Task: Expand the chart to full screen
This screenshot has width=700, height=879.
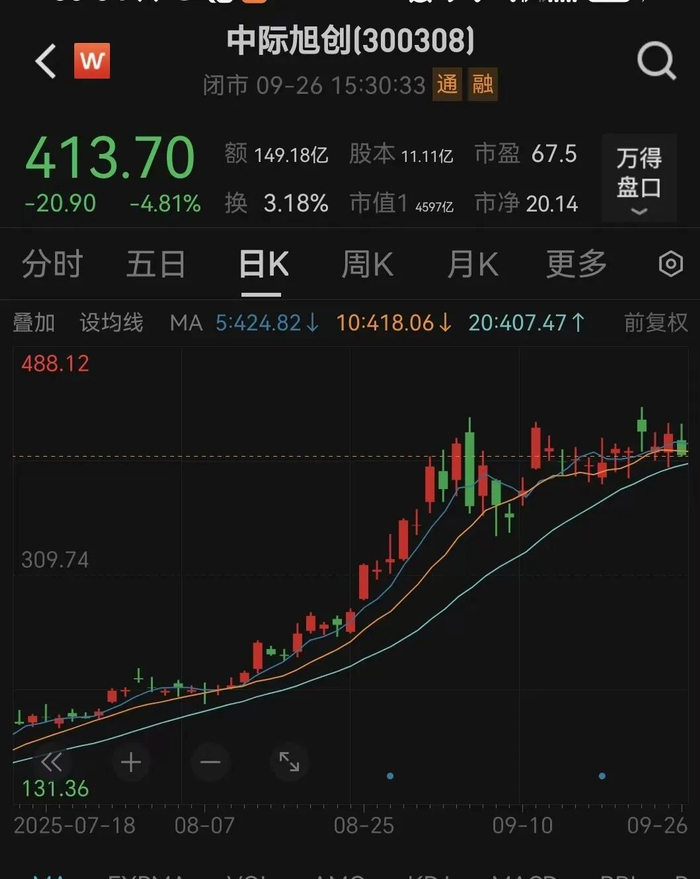Action: click(x=289, y=762)
